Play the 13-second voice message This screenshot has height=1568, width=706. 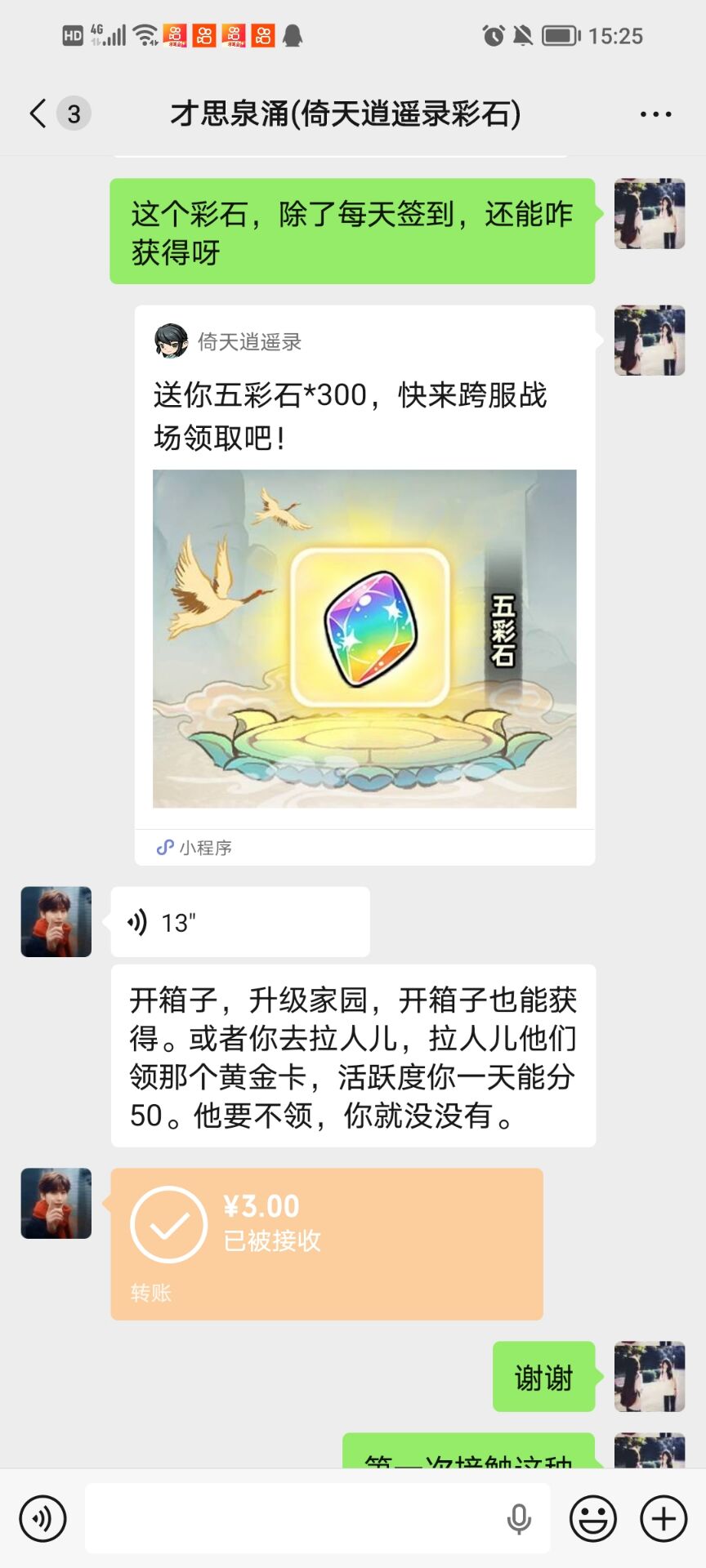[x=240, y=922]
